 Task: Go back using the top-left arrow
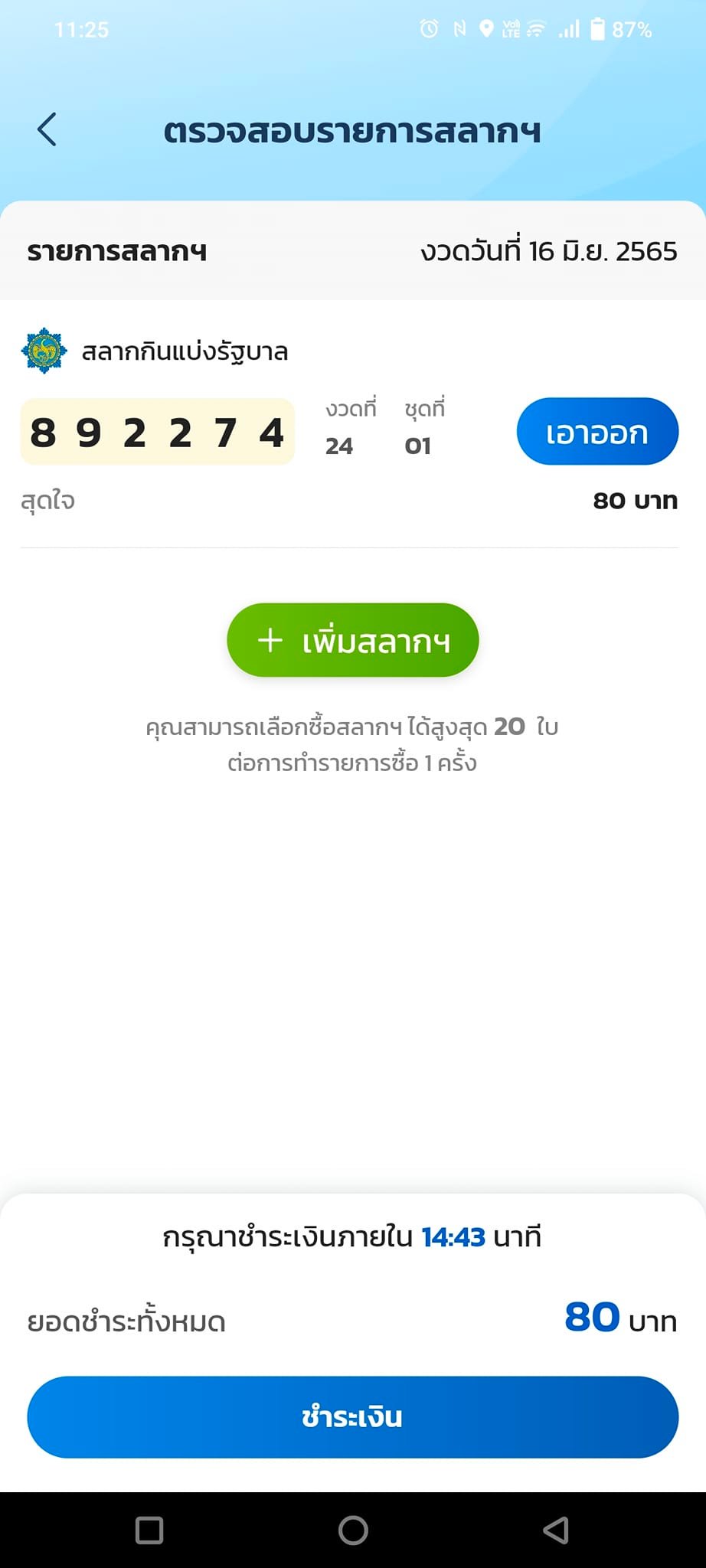(47, 129)
